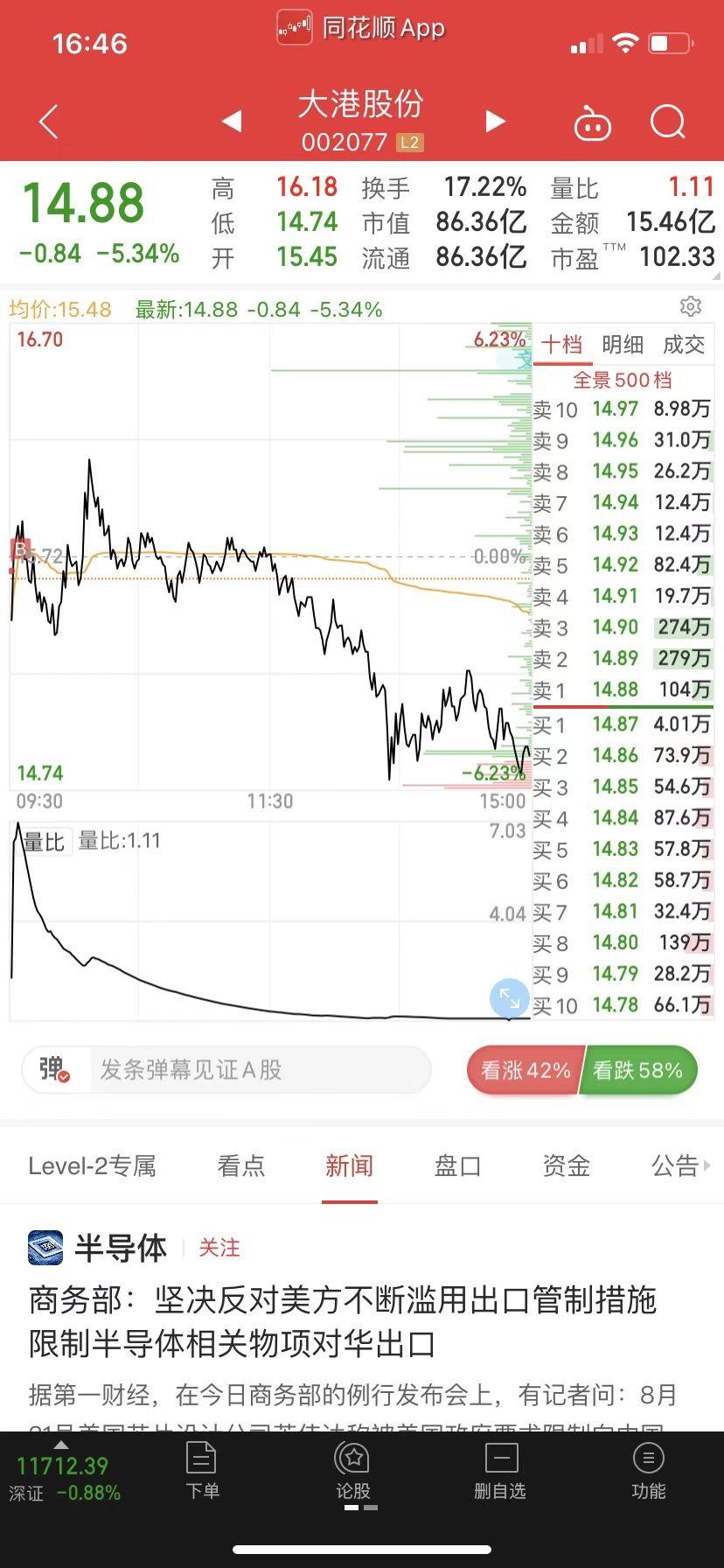The width and height of the screenshot is (724, 1568).
Task: Vote 看涨 bullish
Action: (525, 1070)
